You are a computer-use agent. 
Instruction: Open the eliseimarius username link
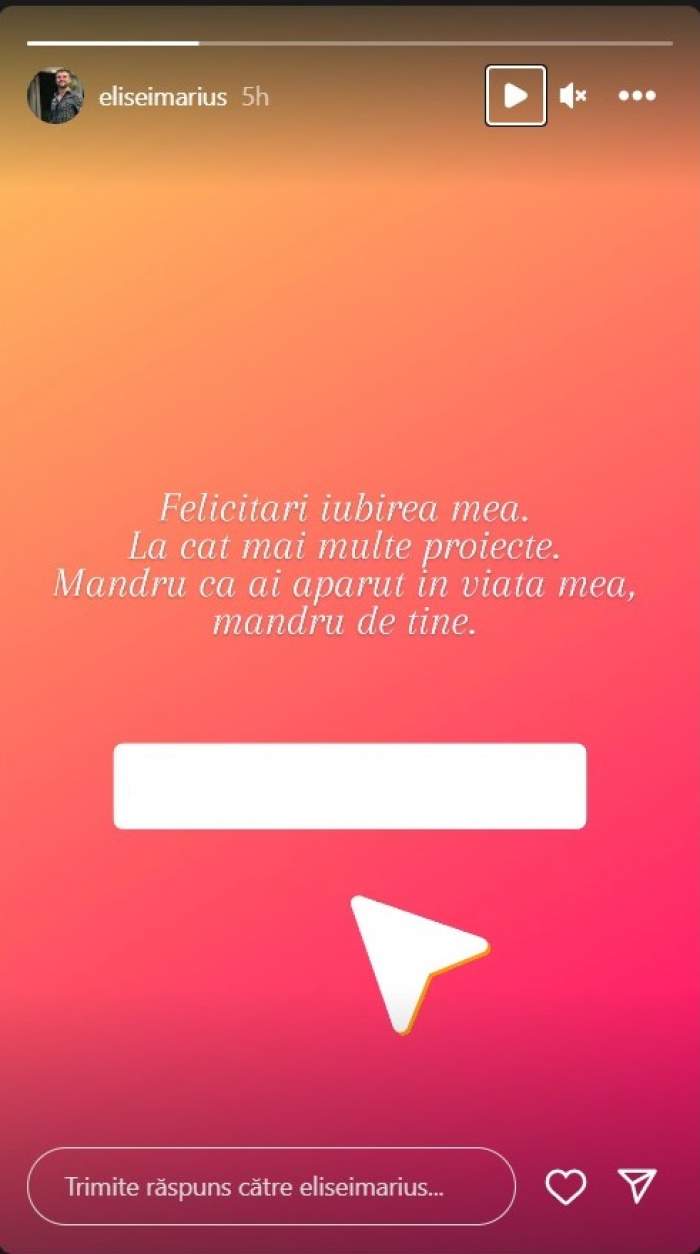(163, 97)
